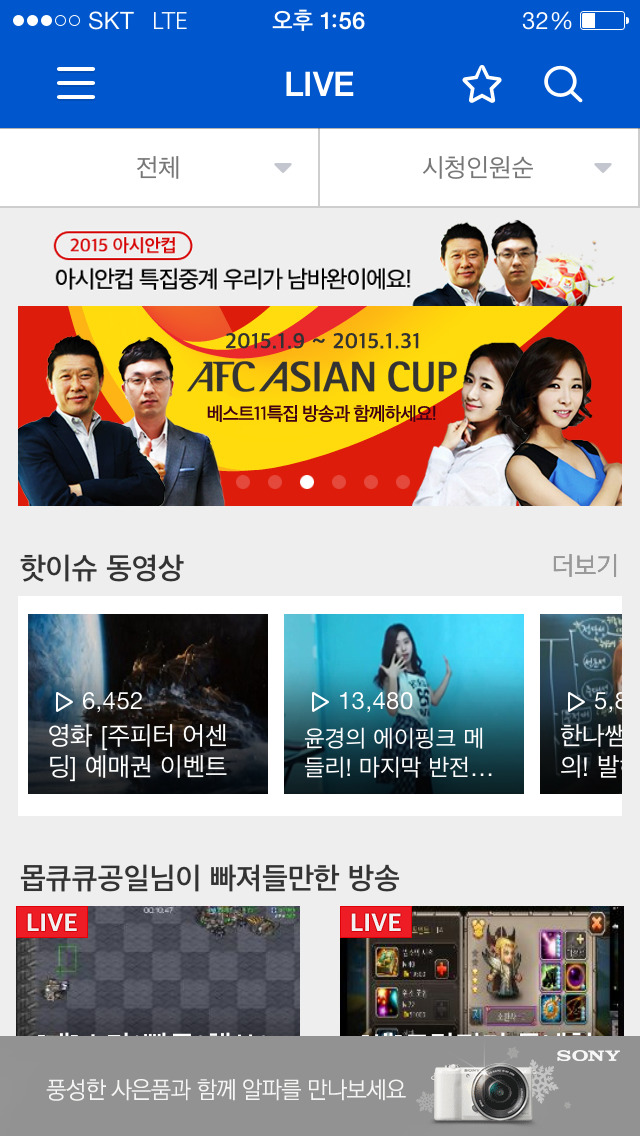
Task: Watch the StarCraft live broadcast
Action: pos(158,970)
